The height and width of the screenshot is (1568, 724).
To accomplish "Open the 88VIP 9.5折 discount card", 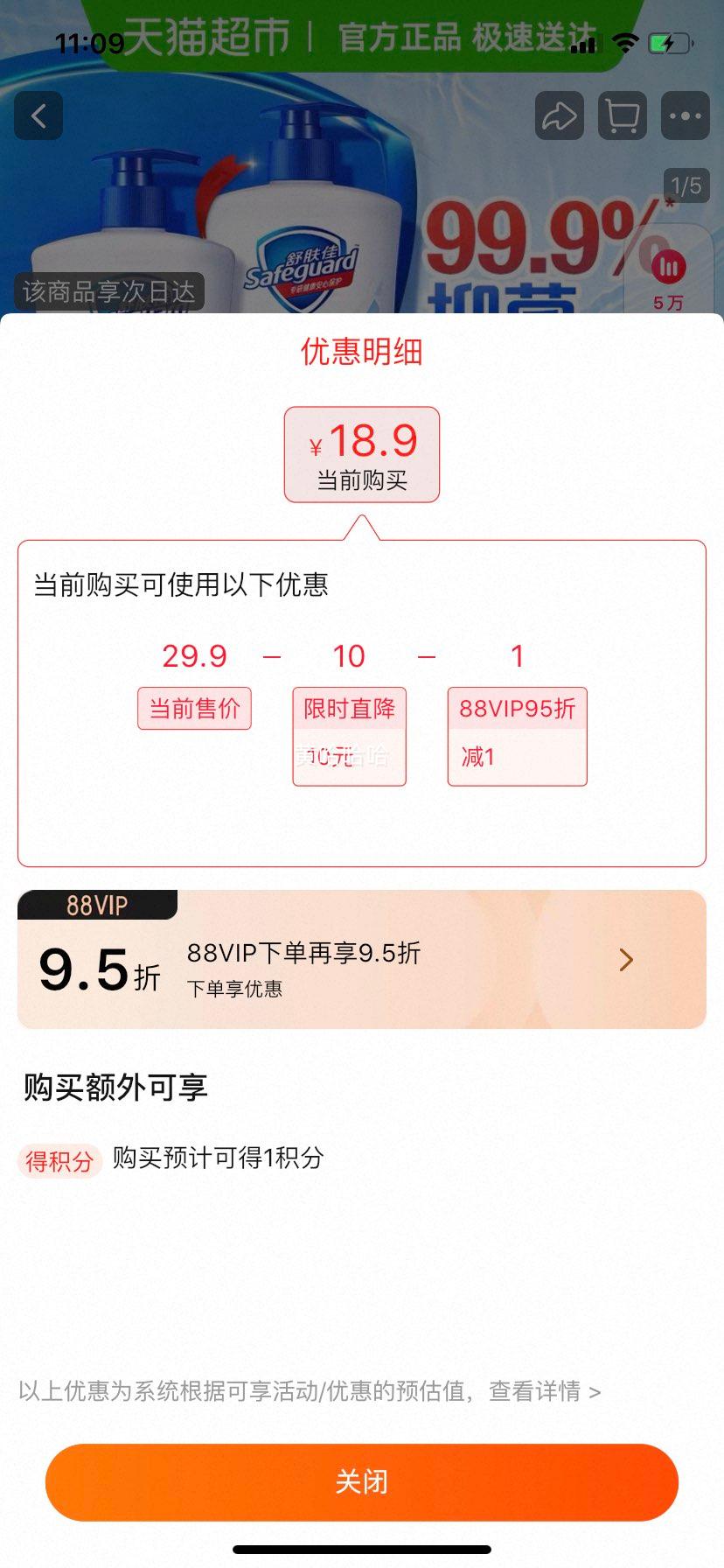I will [362, 960].
